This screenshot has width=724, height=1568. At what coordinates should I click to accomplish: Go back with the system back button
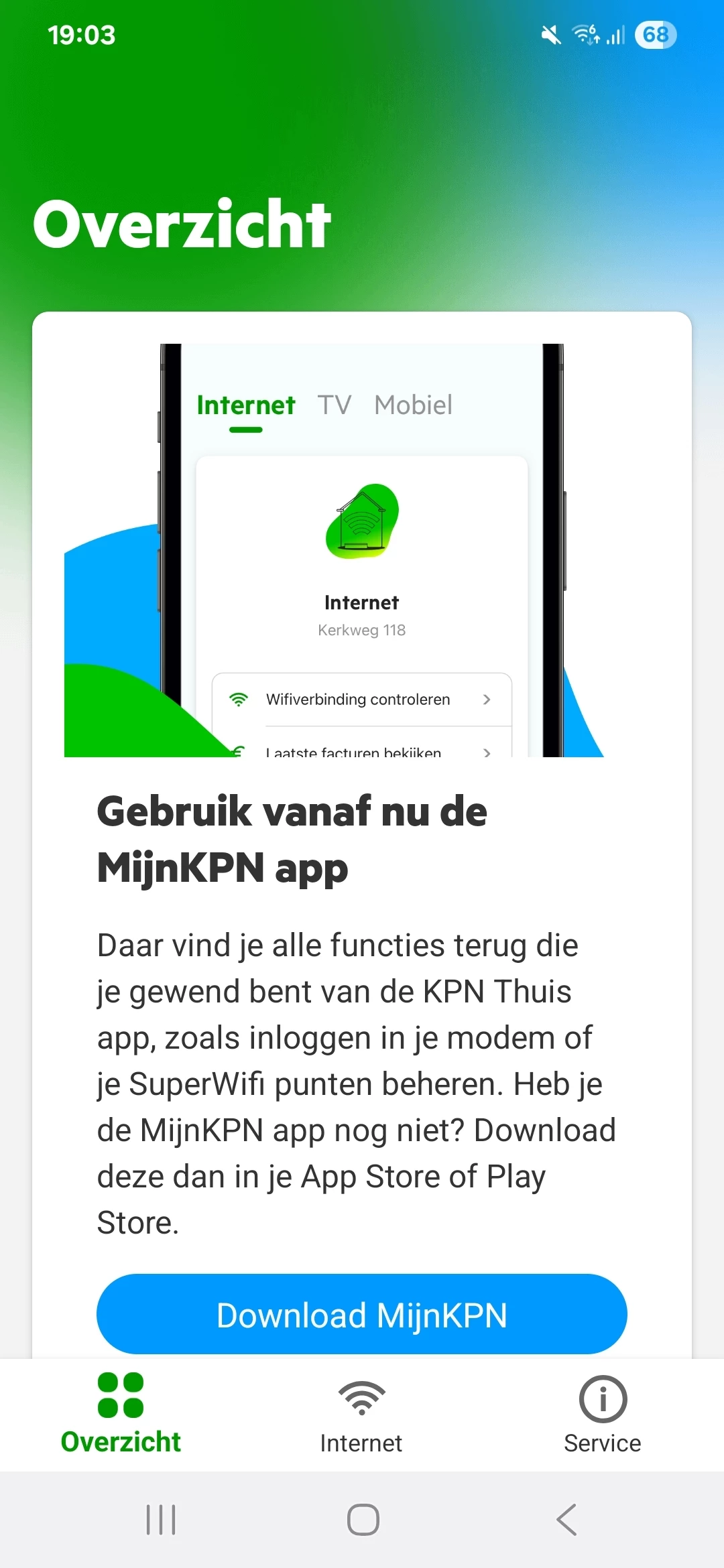coord(566,1520)
